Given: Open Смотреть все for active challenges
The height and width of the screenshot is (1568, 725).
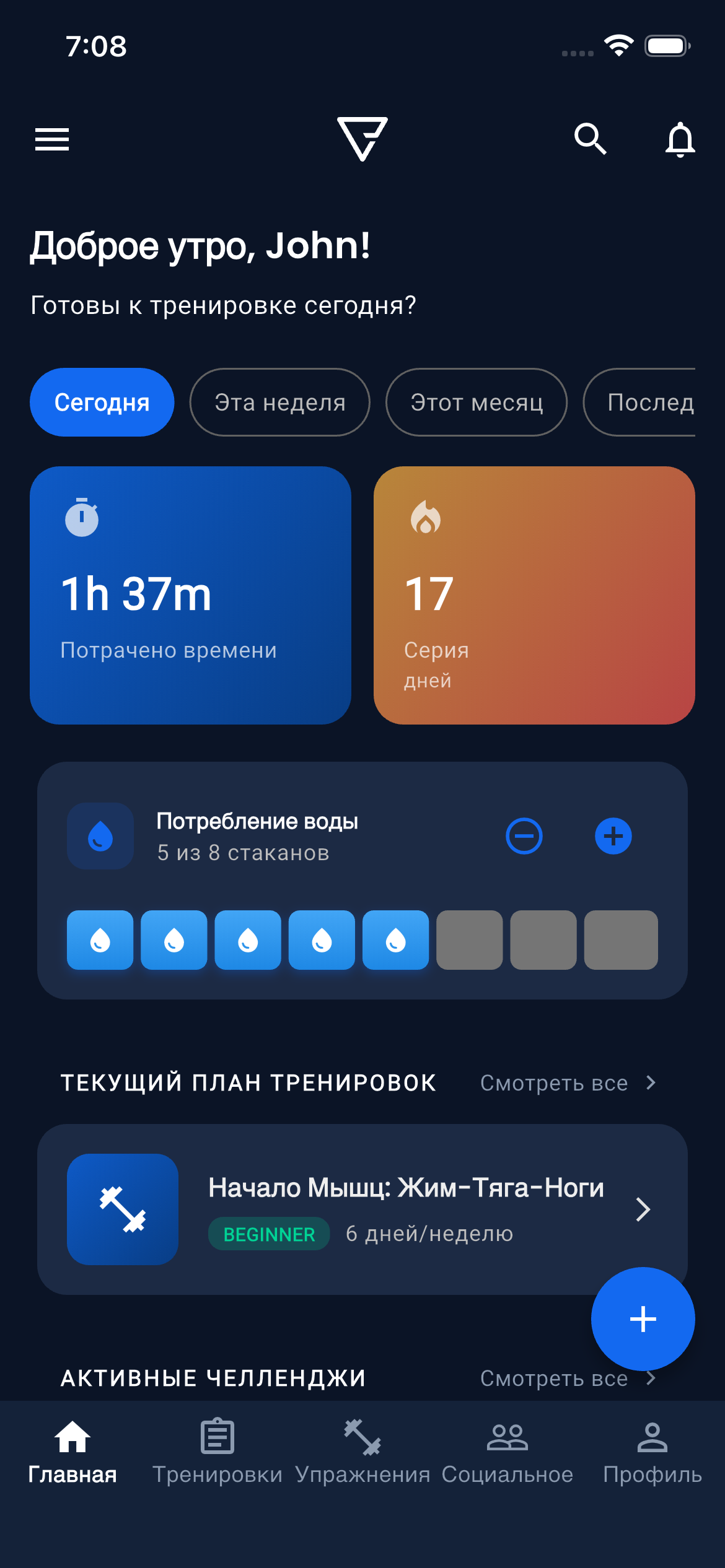Looking at the screenshot, I should [x=566, y=1378].
